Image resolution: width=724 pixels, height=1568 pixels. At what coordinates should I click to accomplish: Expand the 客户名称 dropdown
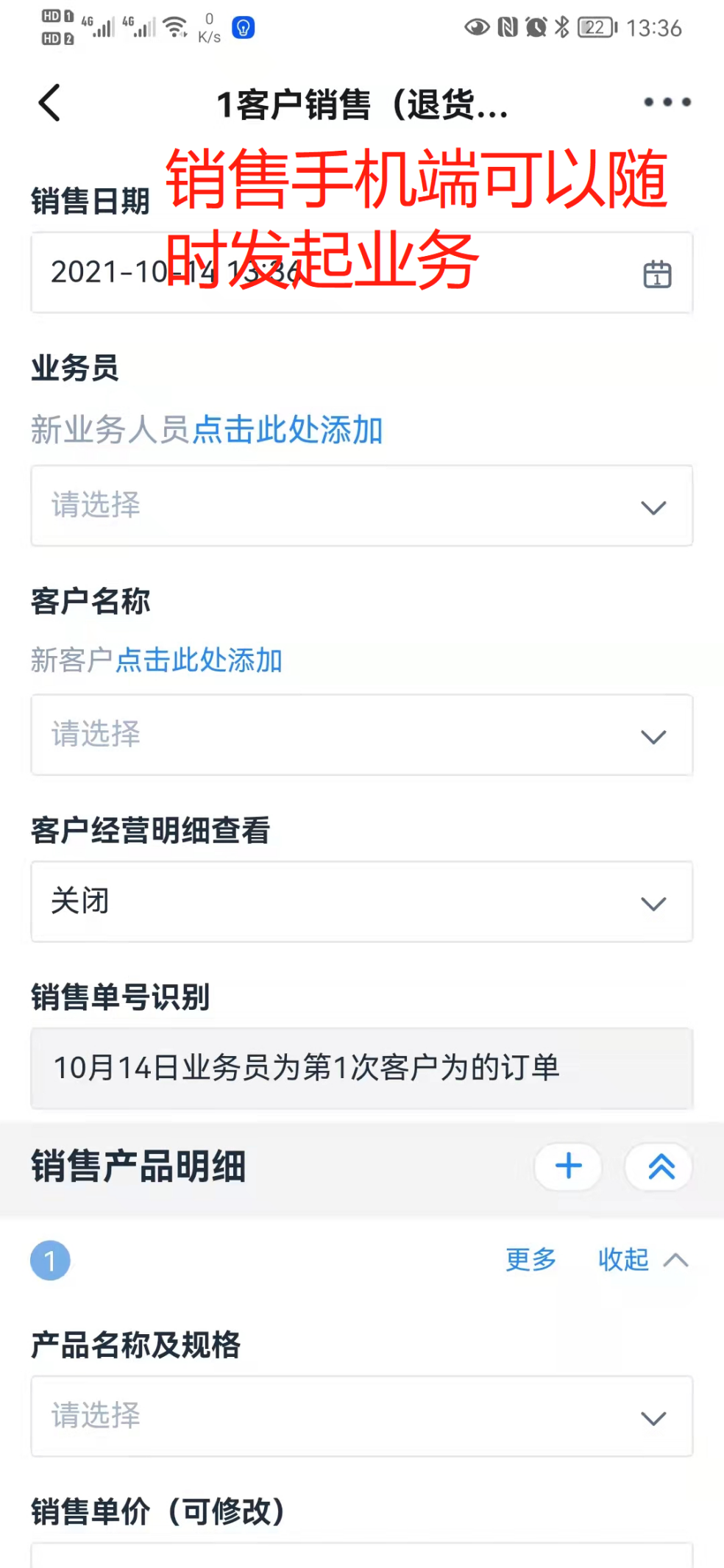pos(361,735)
